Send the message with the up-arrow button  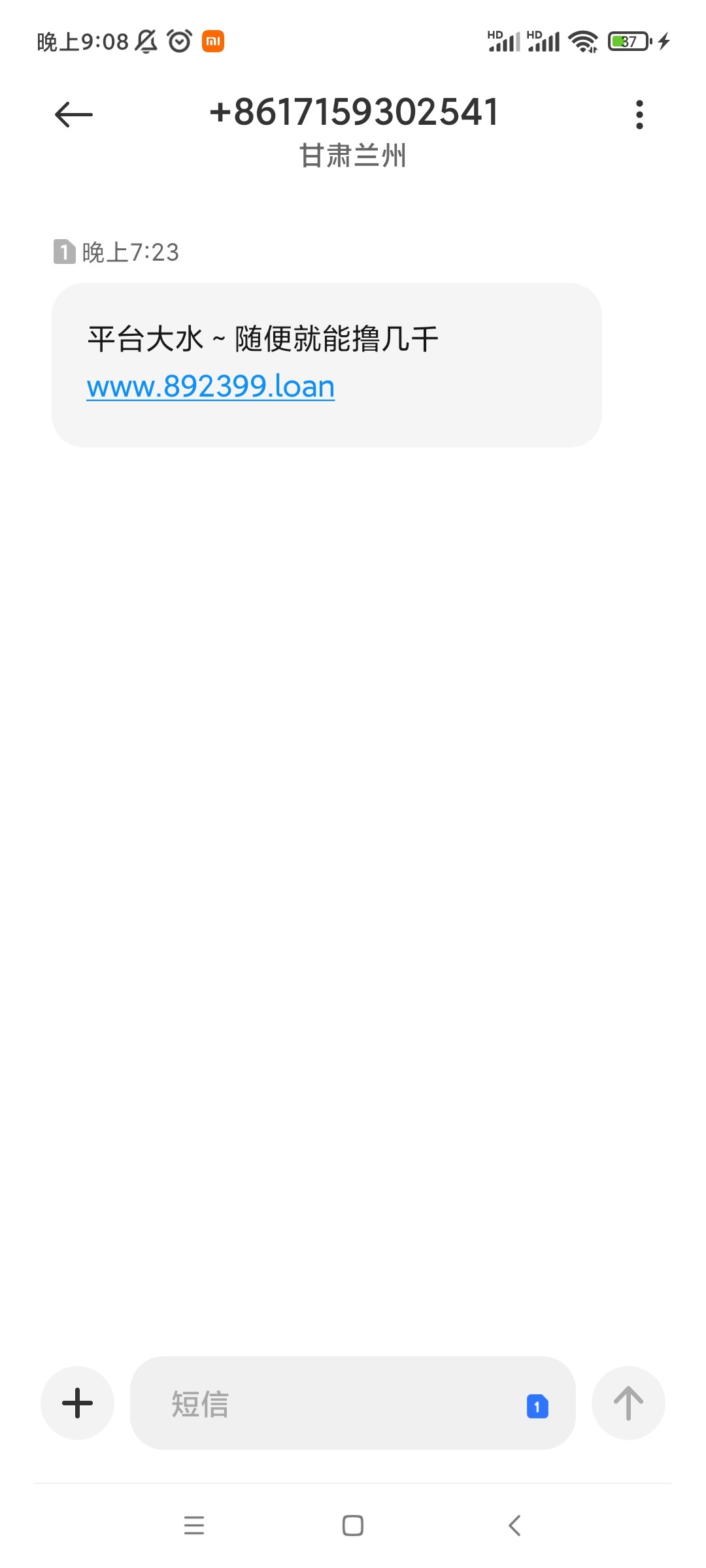click(x=628, y=1403)
